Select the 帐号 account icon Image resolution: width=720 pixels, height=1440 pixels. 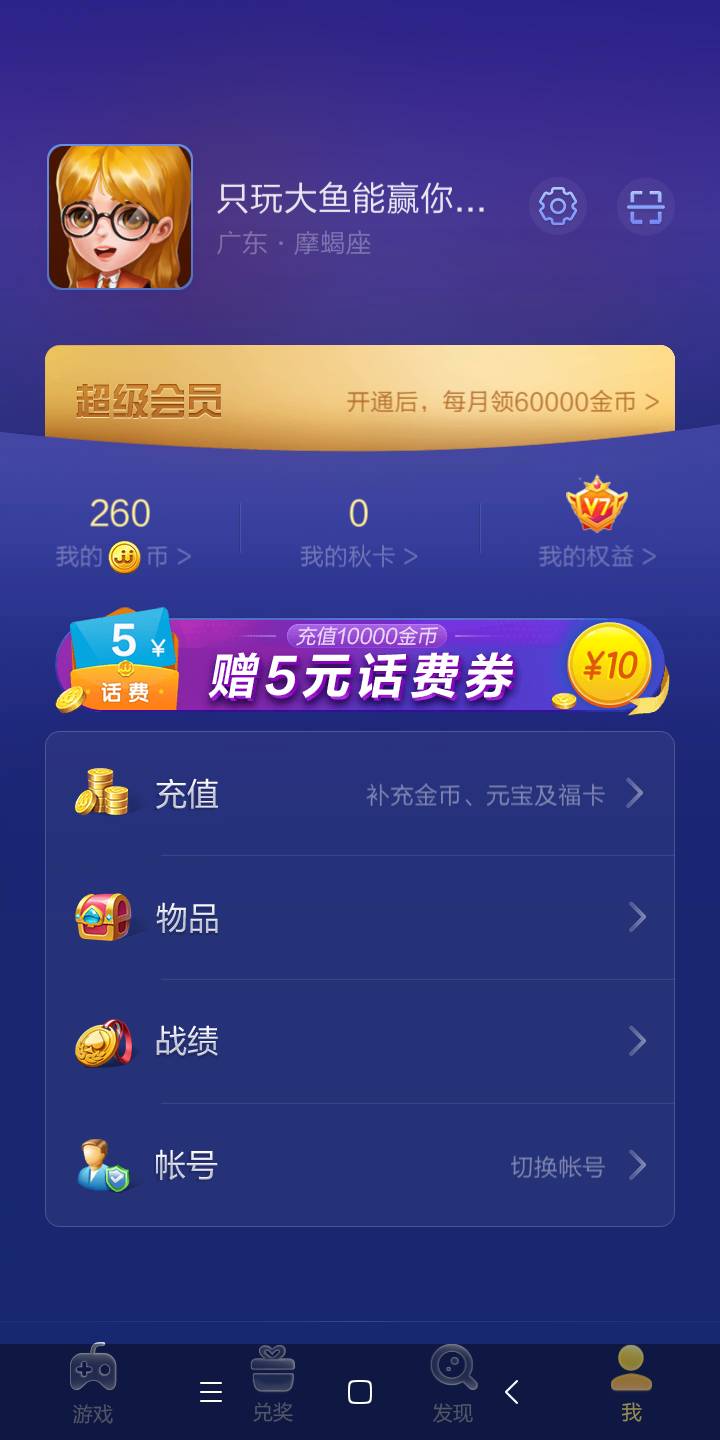103,1165
